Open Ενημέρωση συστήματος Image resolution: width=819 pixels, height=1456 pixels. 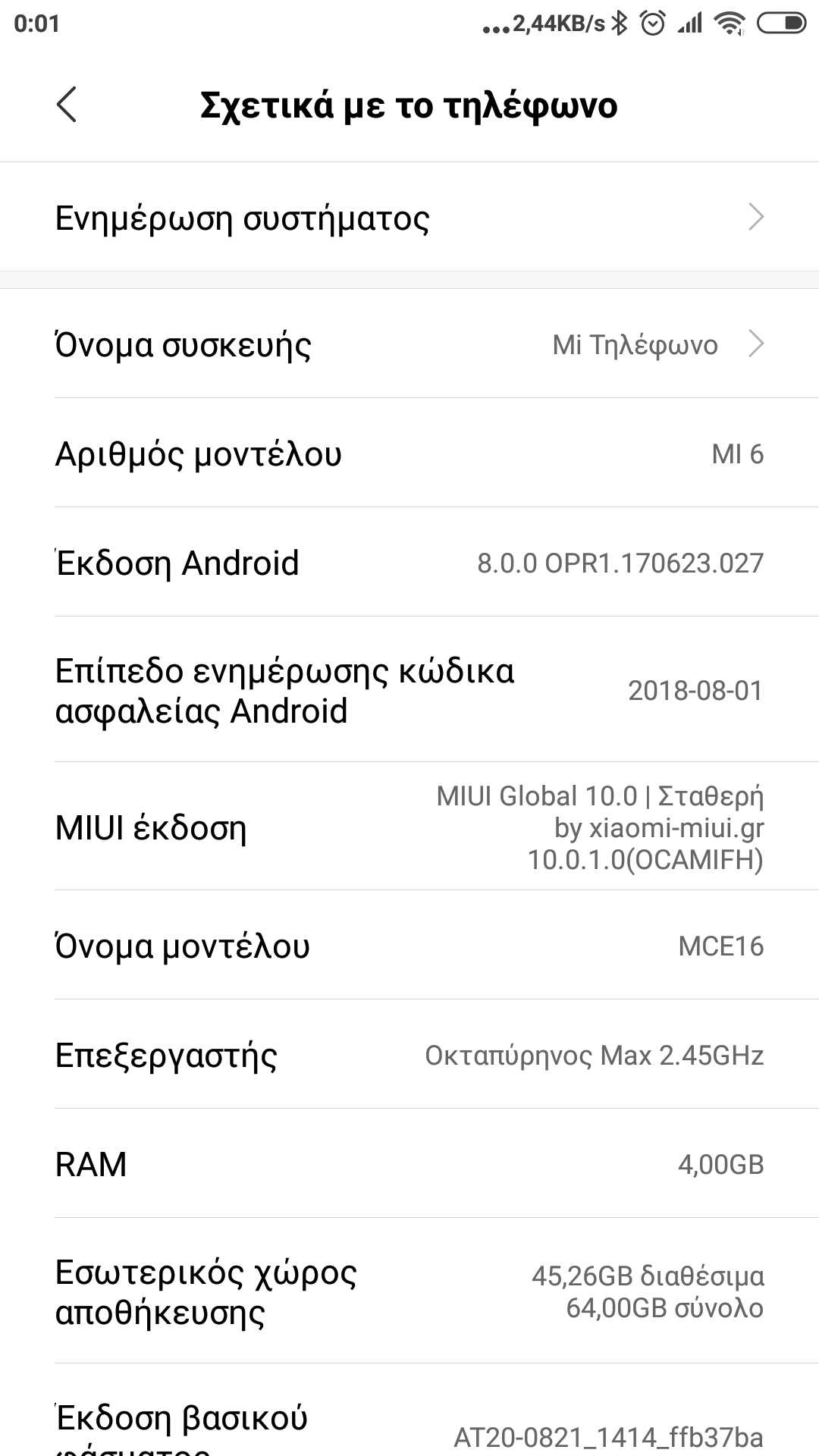pyautogui.click(x=409, y=218)
